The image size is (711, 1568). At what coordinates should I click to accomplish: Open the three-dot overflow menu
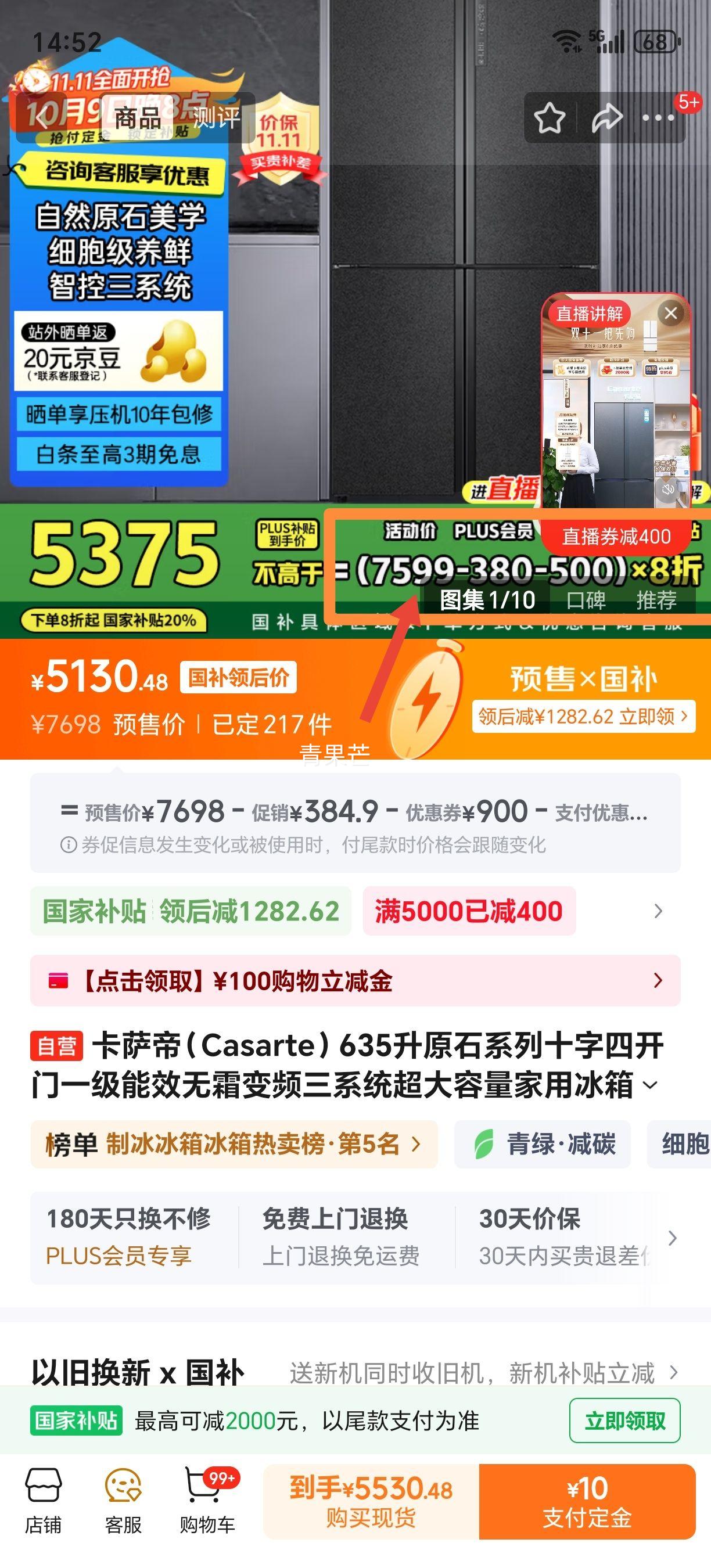tap(659, 118)
